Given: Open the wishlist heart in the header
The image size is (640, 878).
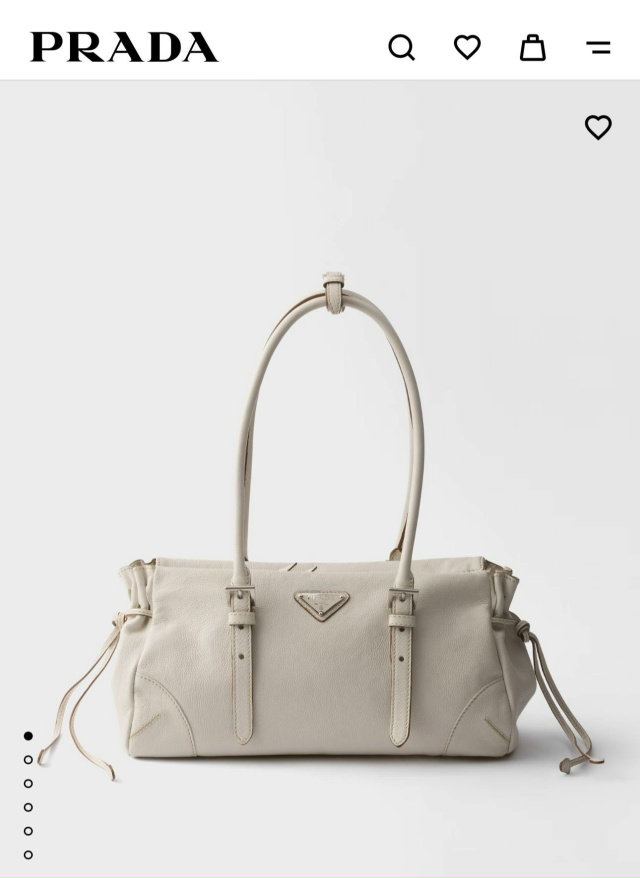Looking at the screenshot, I should 467,47.
